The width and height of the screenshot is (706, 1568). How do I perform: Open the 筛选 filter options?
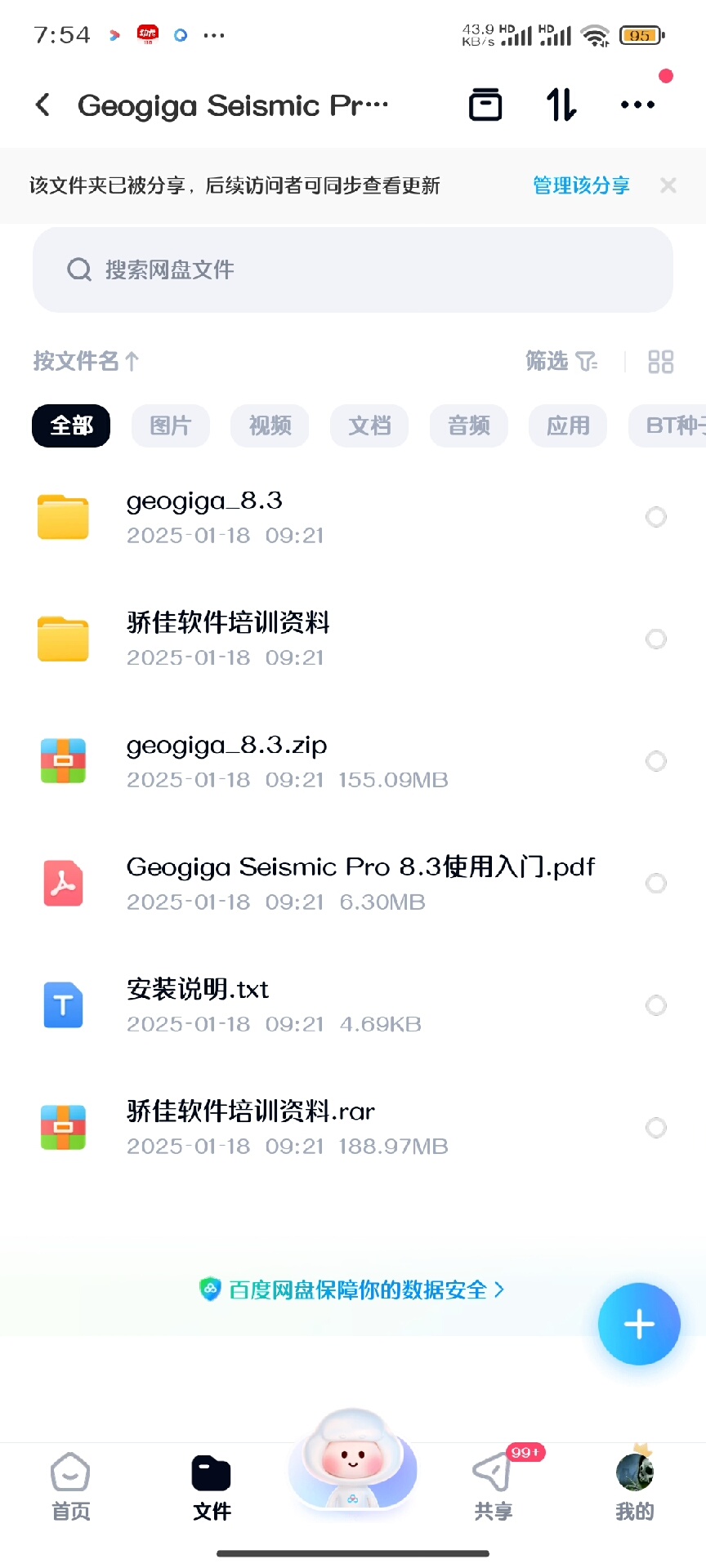(561, 361)
